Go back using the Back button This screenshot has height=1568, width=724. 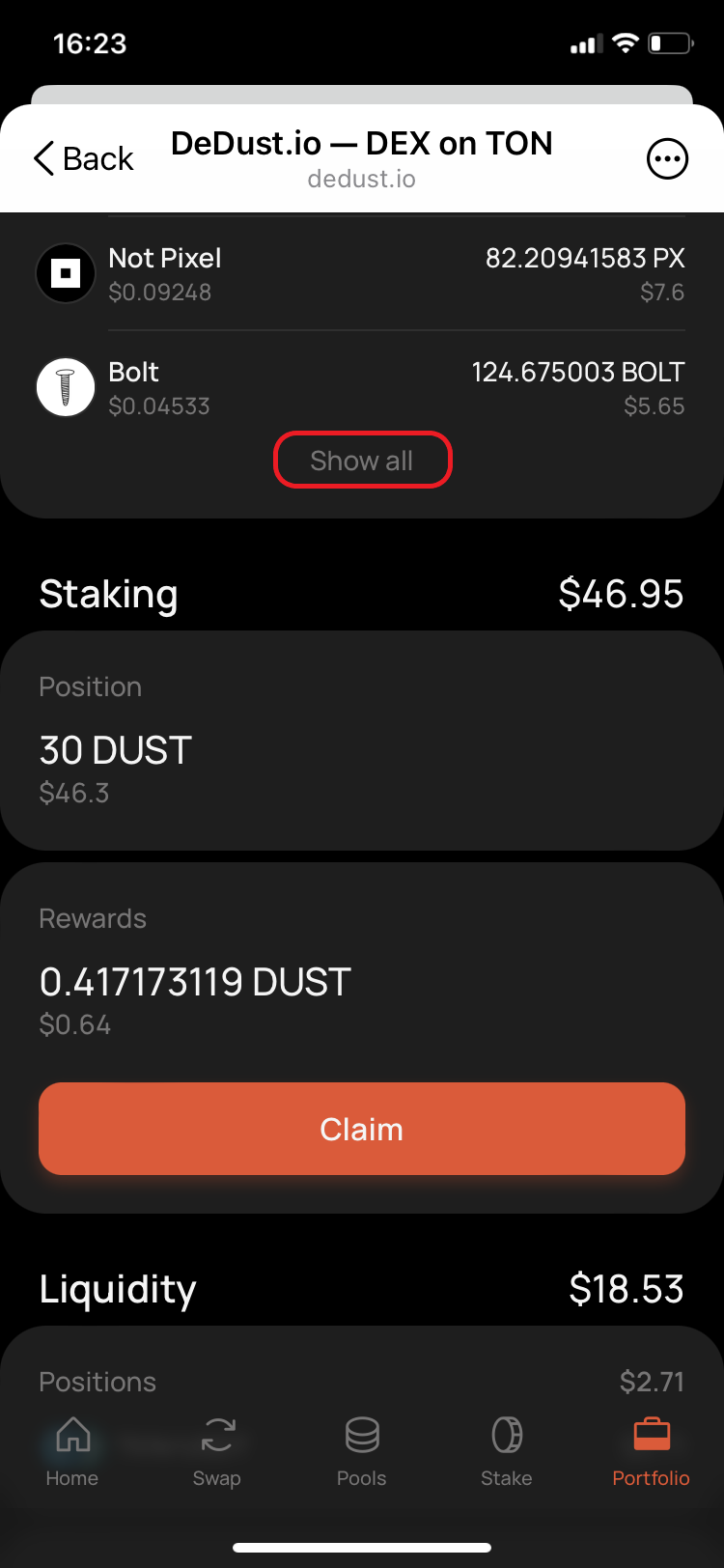point(83,158)
